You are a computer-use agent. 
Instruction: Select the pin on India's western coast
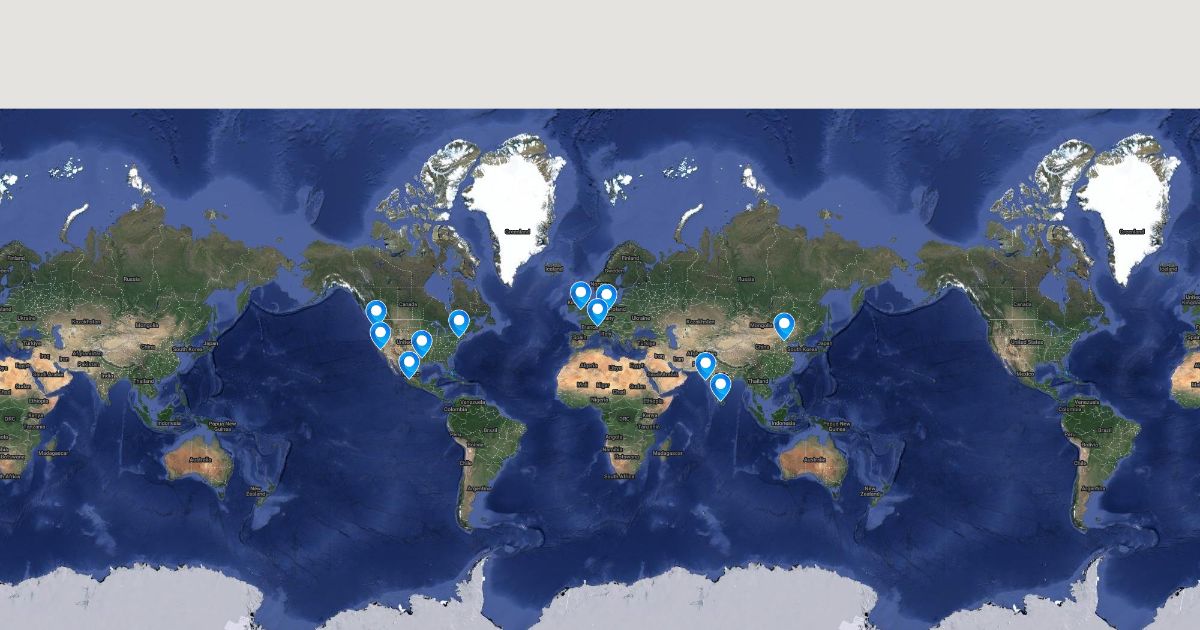(x=706, y=366)
